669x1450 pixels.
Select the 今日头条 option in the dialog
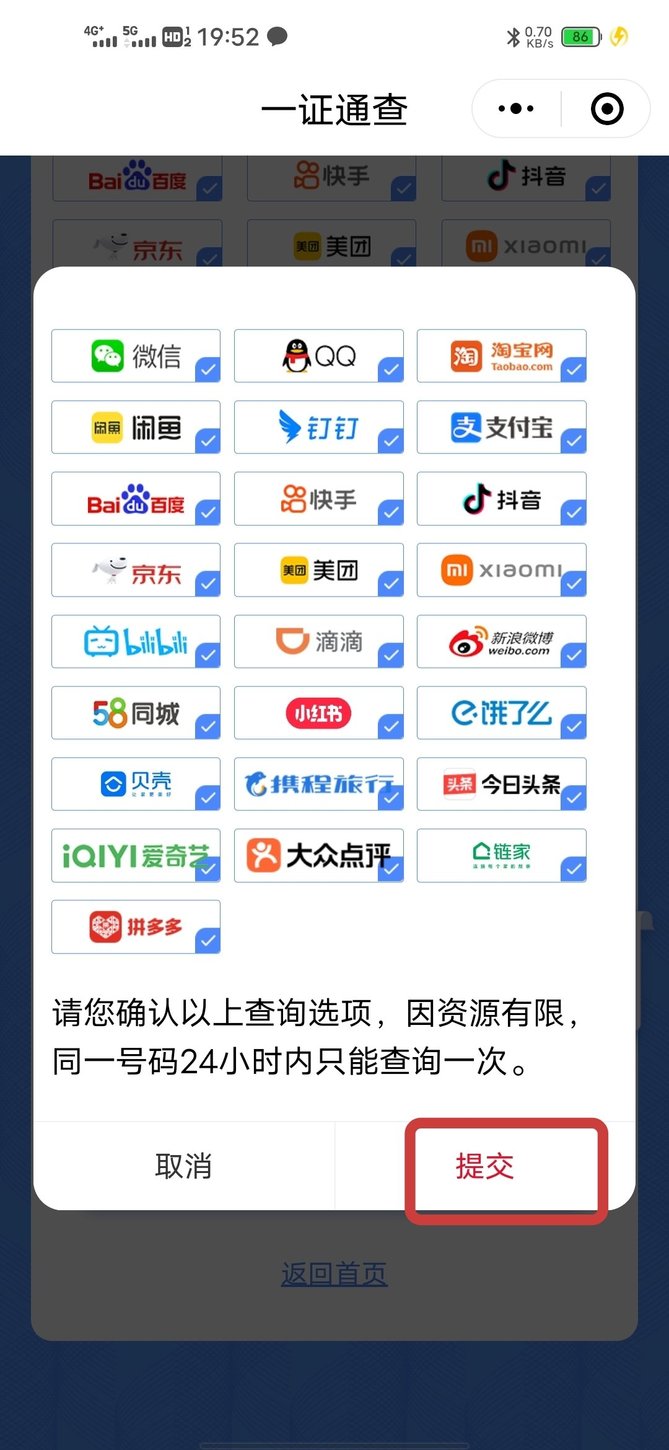click(x=502, y=784)
